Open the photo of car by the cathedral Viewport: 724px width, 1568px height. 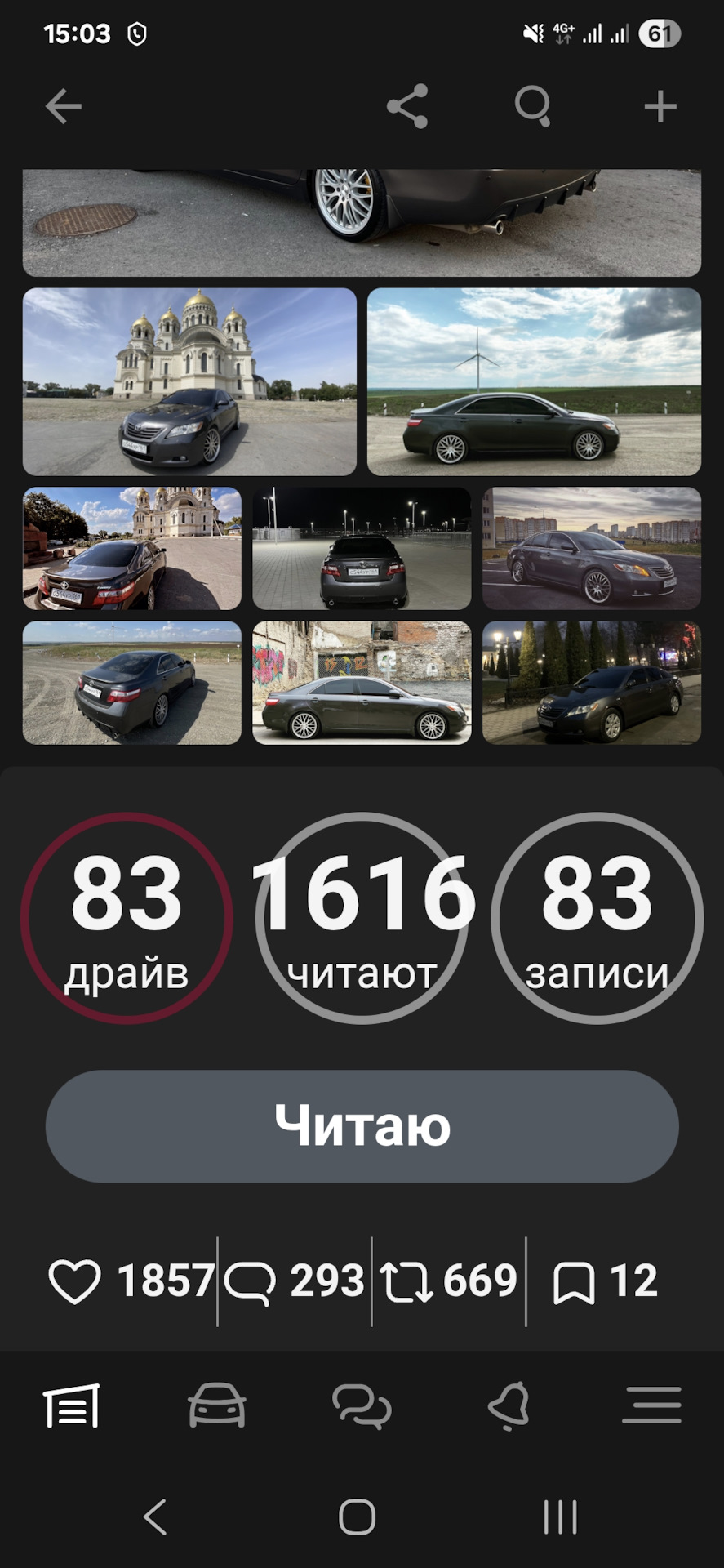pos(189,381)
